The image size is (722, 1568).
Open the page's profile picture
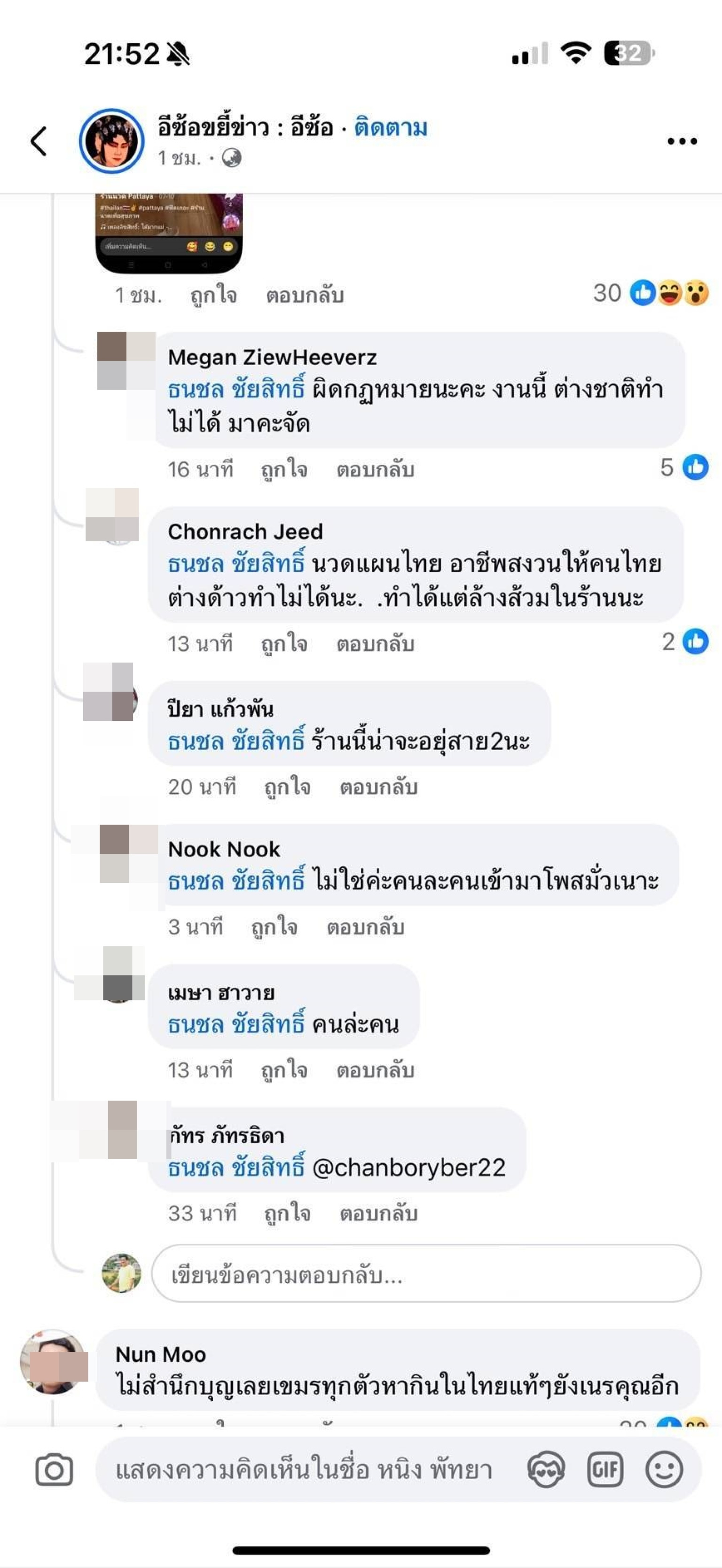111,141
